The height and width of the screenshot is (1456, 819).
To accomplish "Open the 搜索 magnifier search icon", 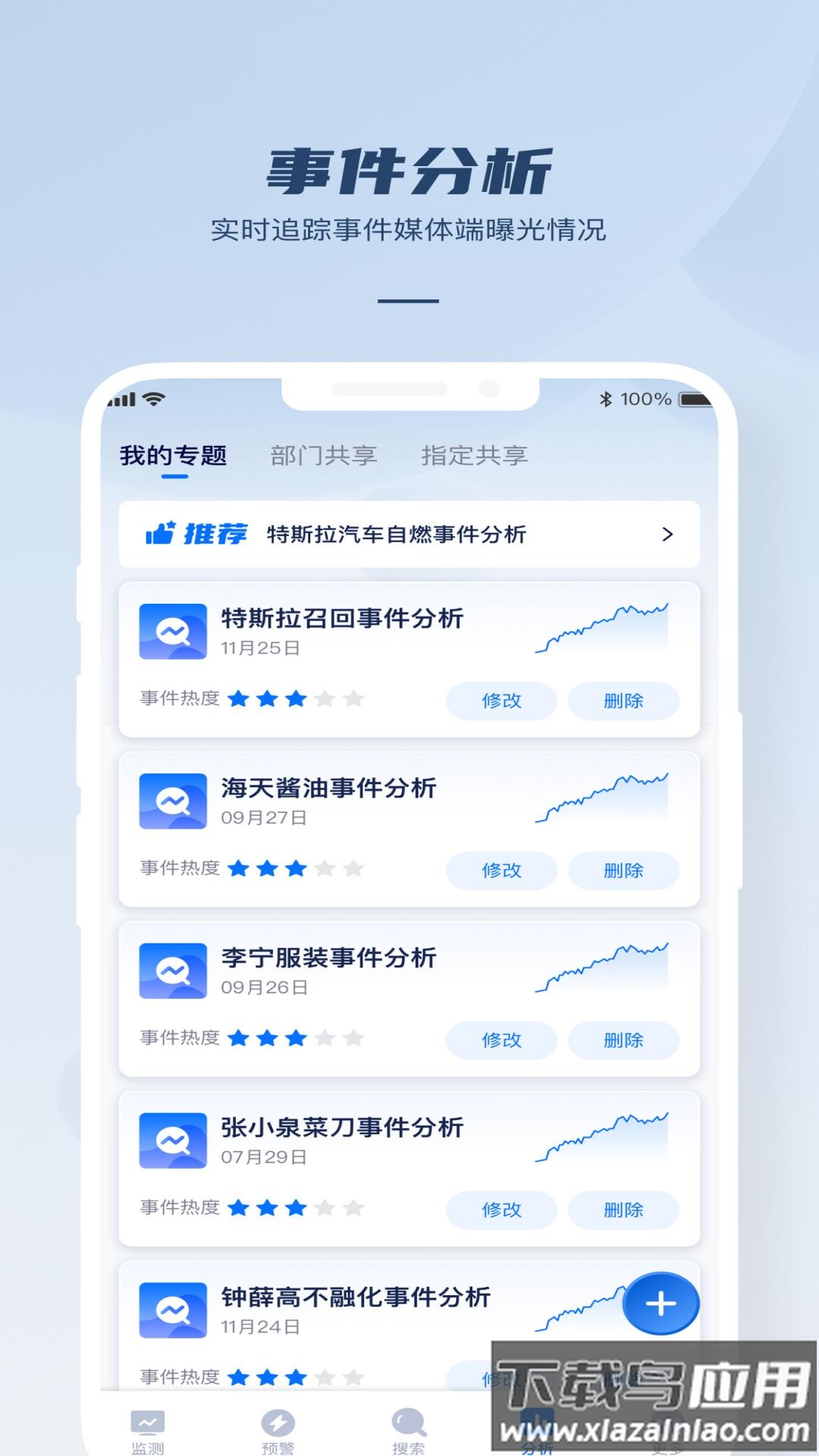I will [408, 1421].
